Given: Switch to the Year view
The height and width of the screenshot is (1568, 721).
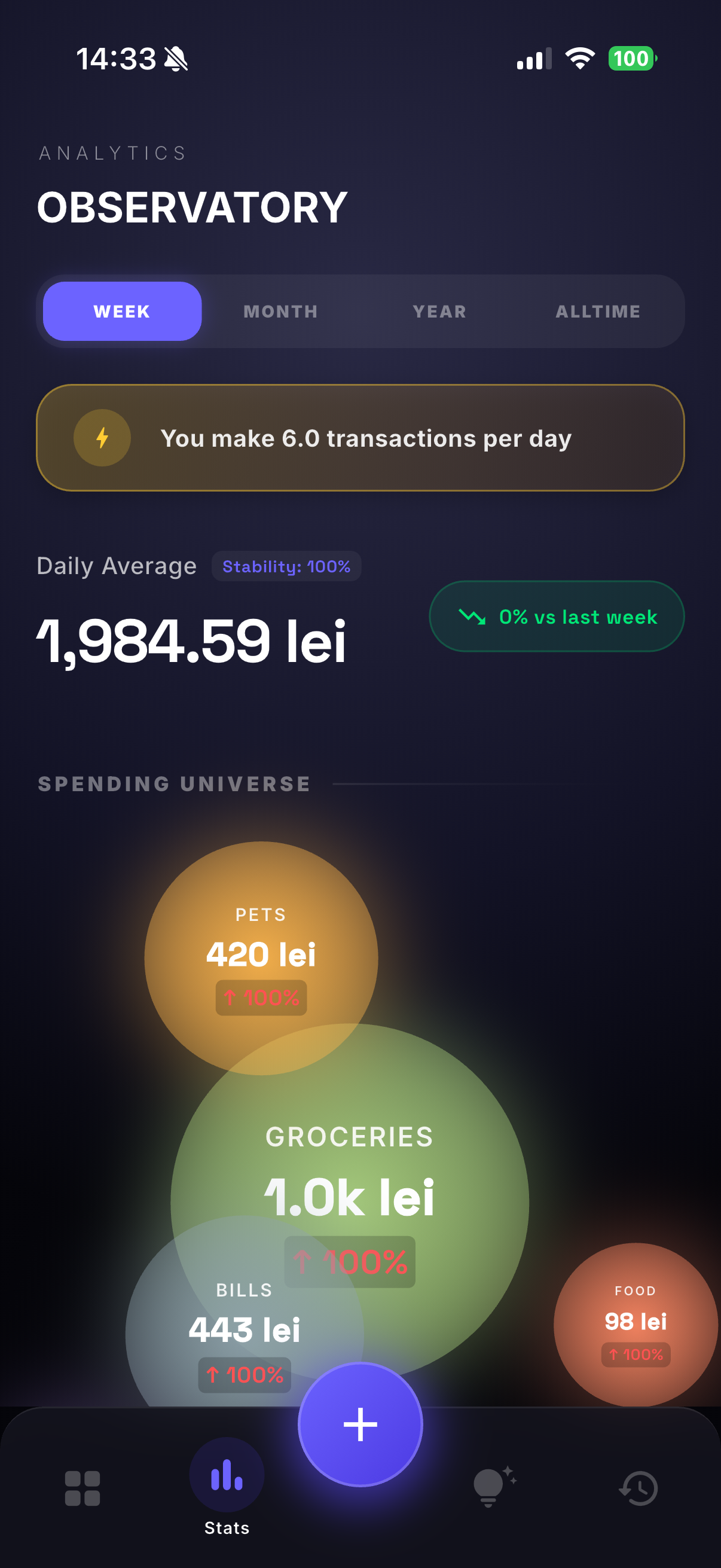Looking at the screenshot, I should pos(439,311).
